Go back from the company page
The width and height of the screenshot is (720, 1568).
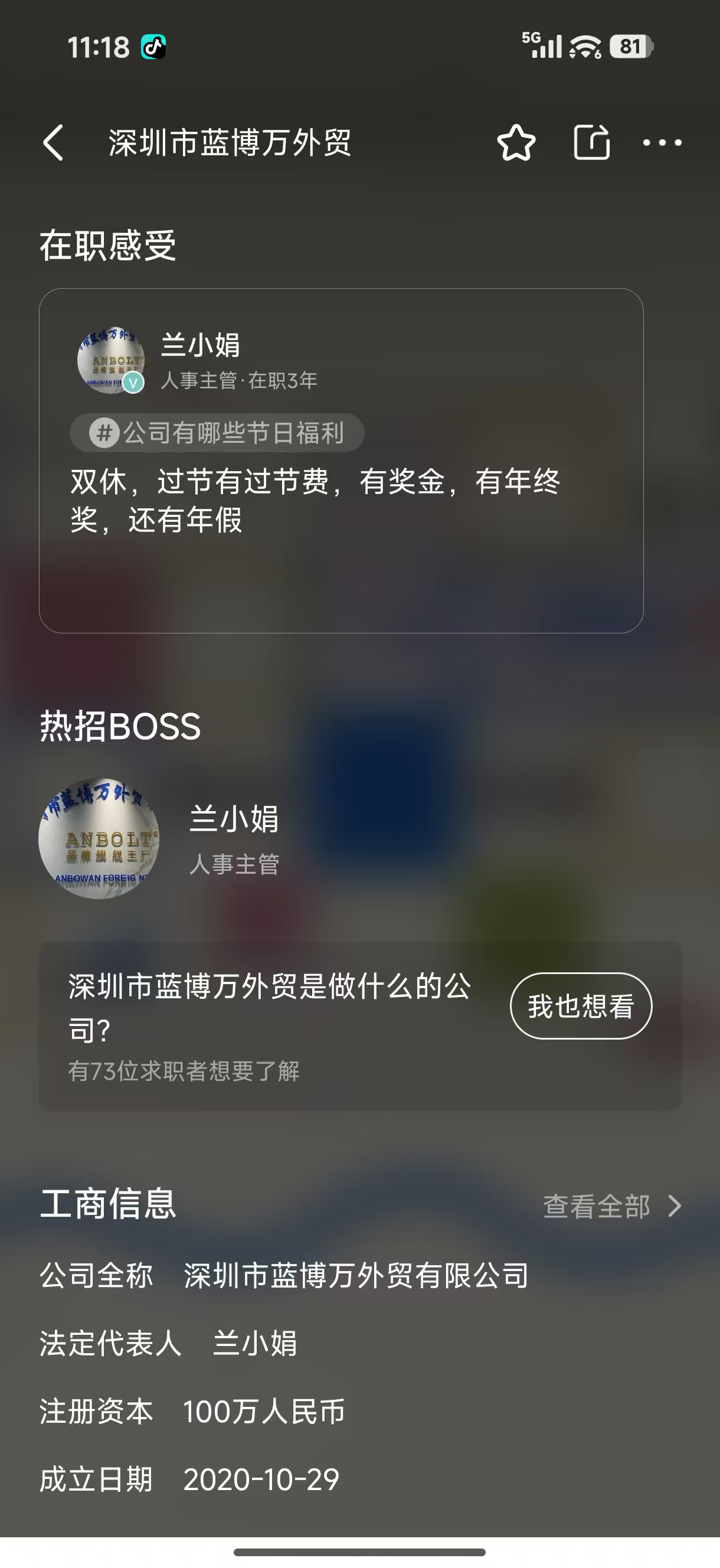click(x=54, y=143)
